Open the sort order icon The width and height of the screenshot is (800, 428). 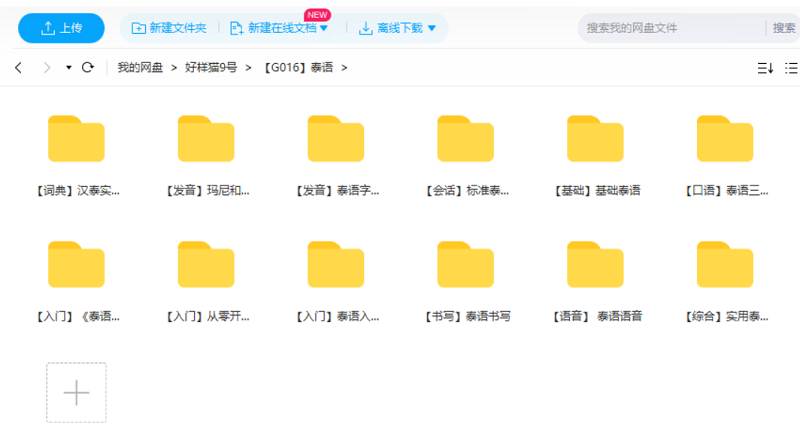[x=765, y=67]
